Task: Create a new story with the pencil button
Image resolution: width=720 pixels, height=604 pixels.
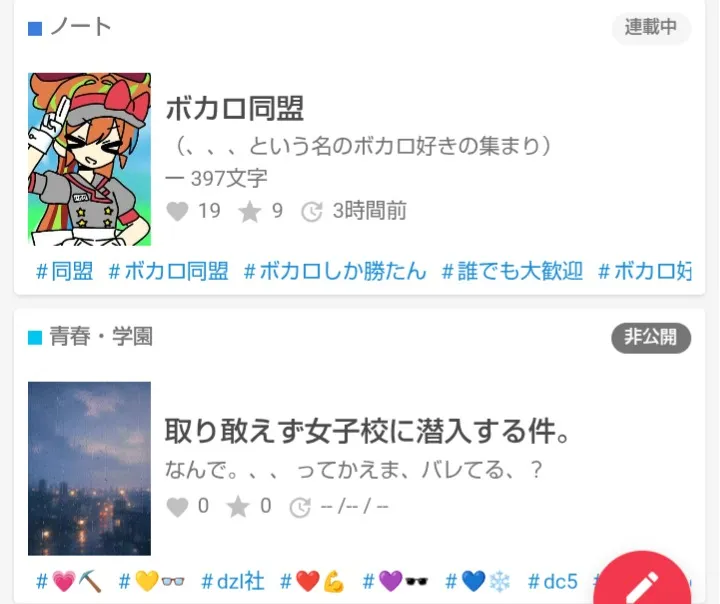Action: 644,582
